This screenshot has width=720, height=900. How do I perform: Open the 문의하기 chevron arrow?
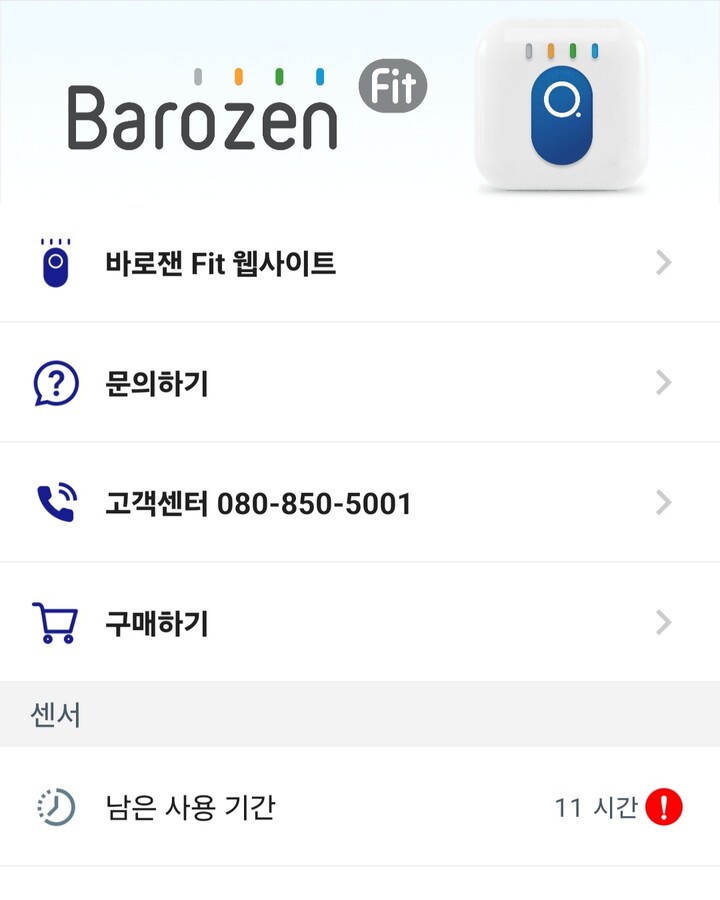[663, 382]
